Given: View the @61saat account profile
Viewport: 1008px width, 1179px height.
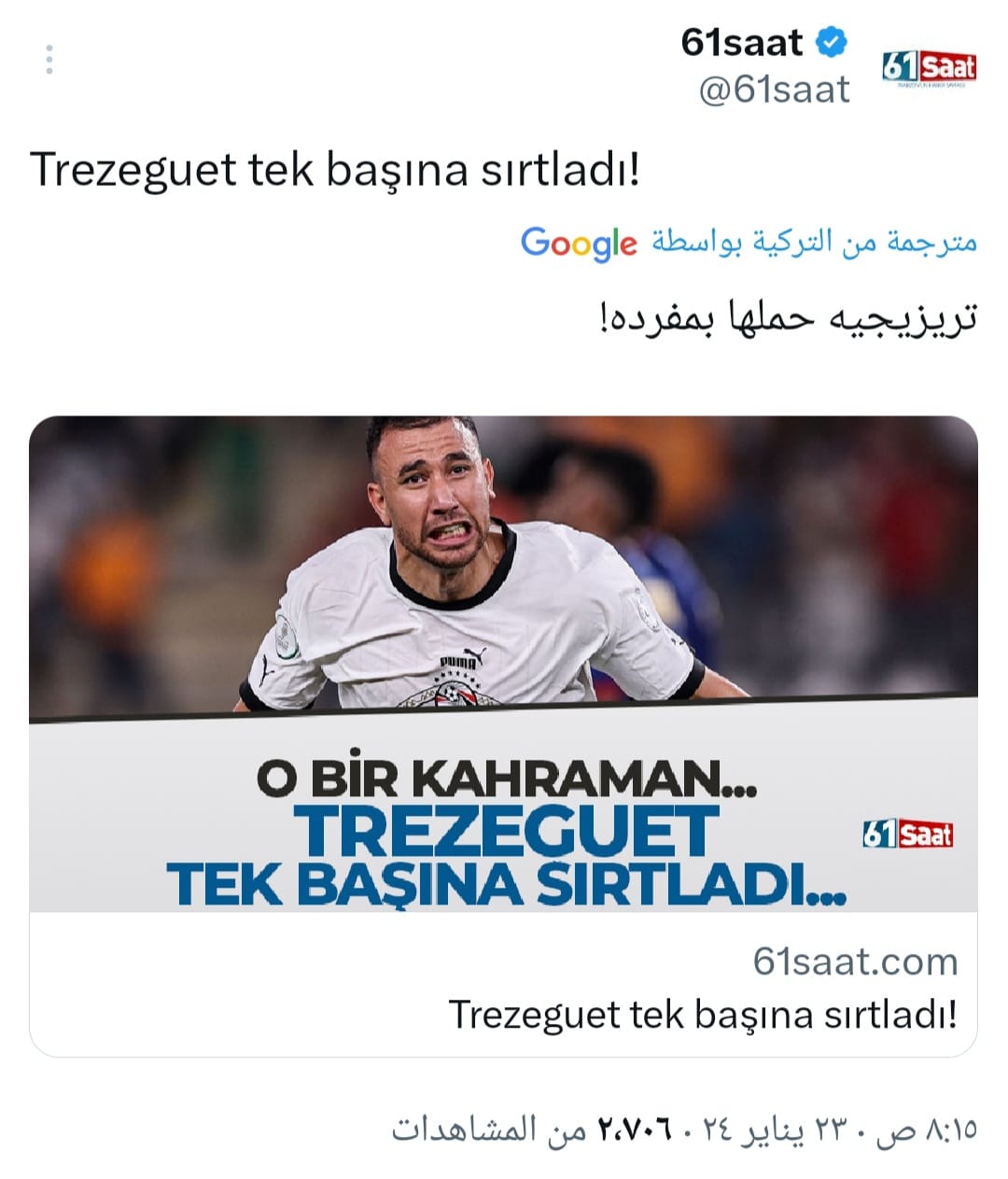Looking at the screenshot, I should coord(774,91).
